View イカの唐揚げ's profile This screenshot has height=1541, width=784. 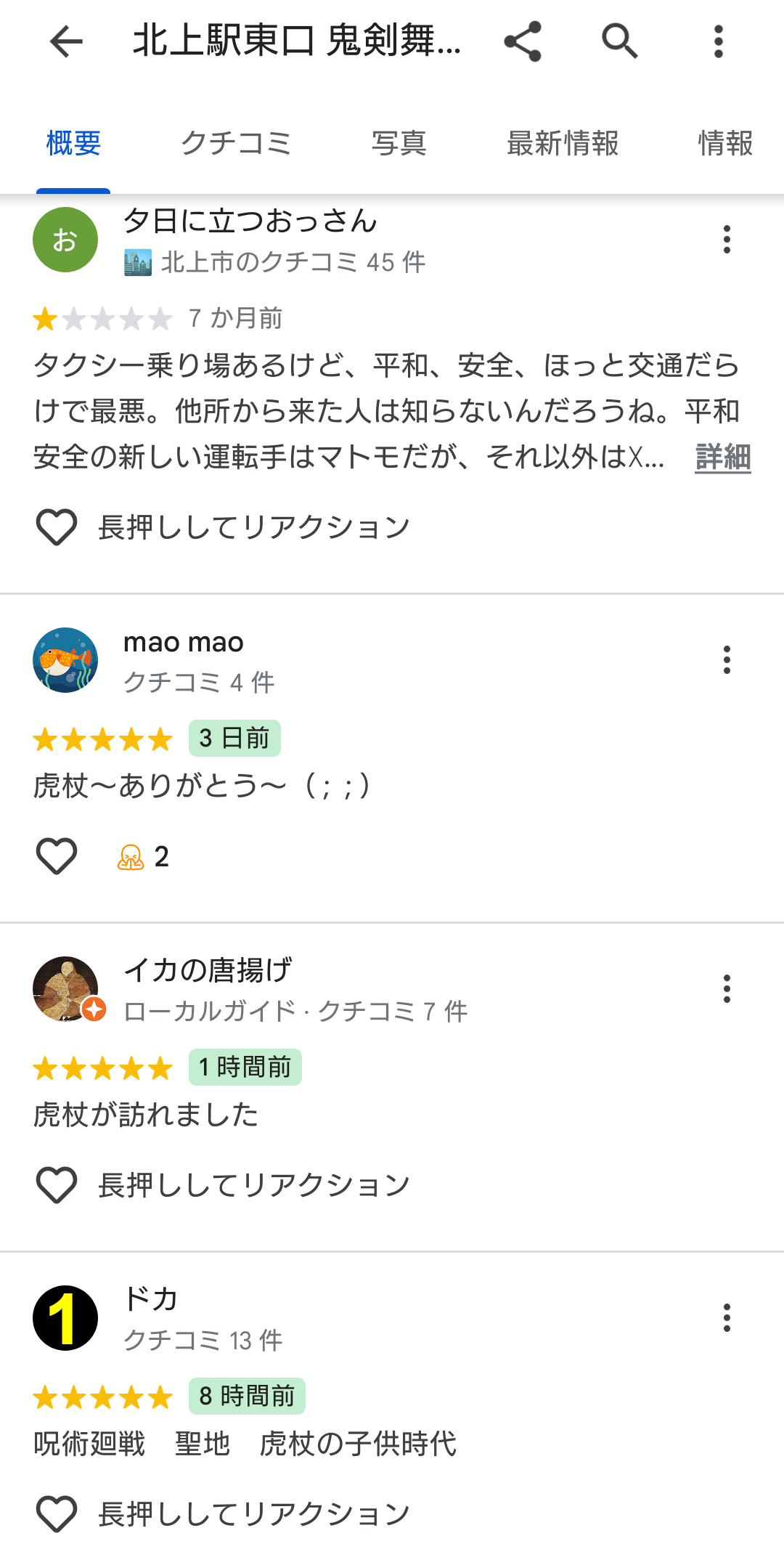[x=65, y=989]
